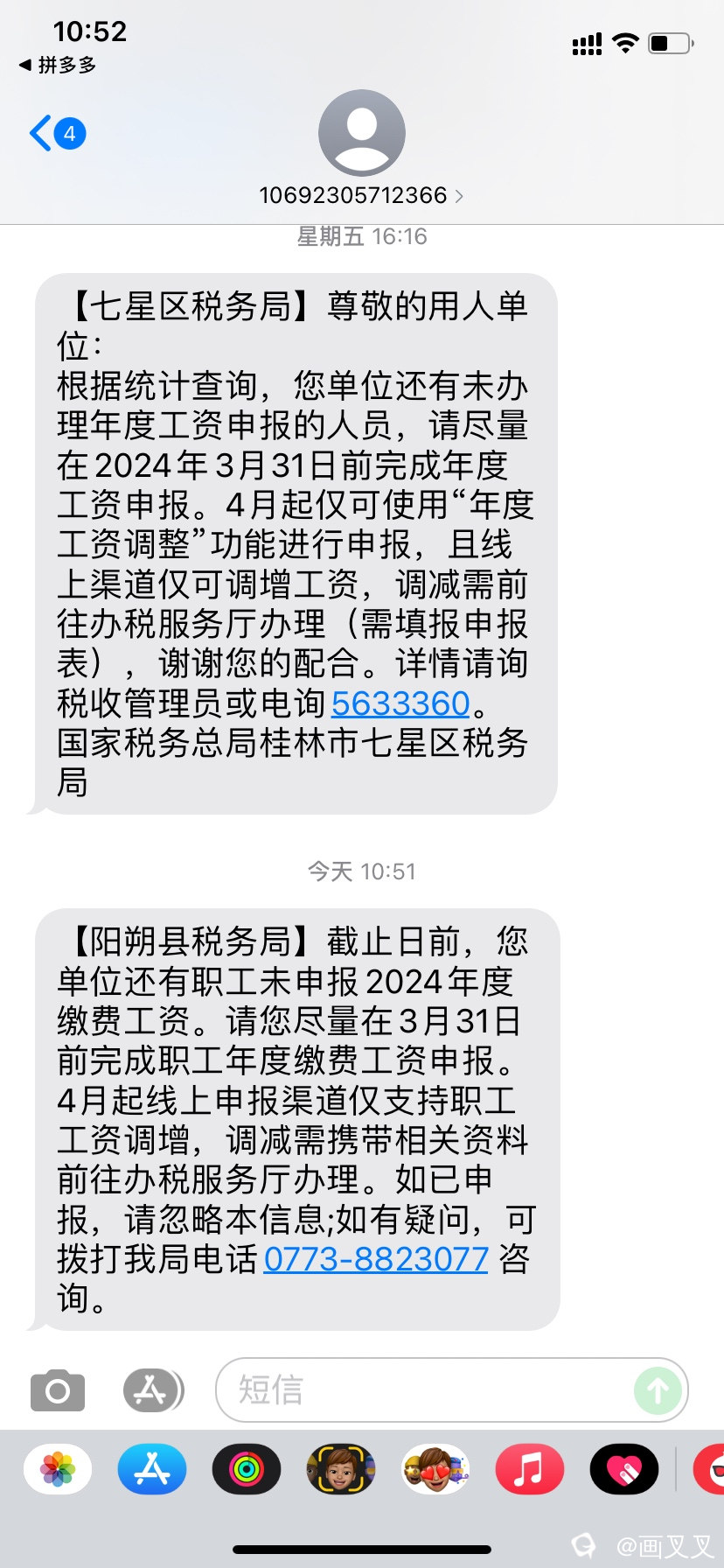Open the Music iMessage app

click(530, 1469)
